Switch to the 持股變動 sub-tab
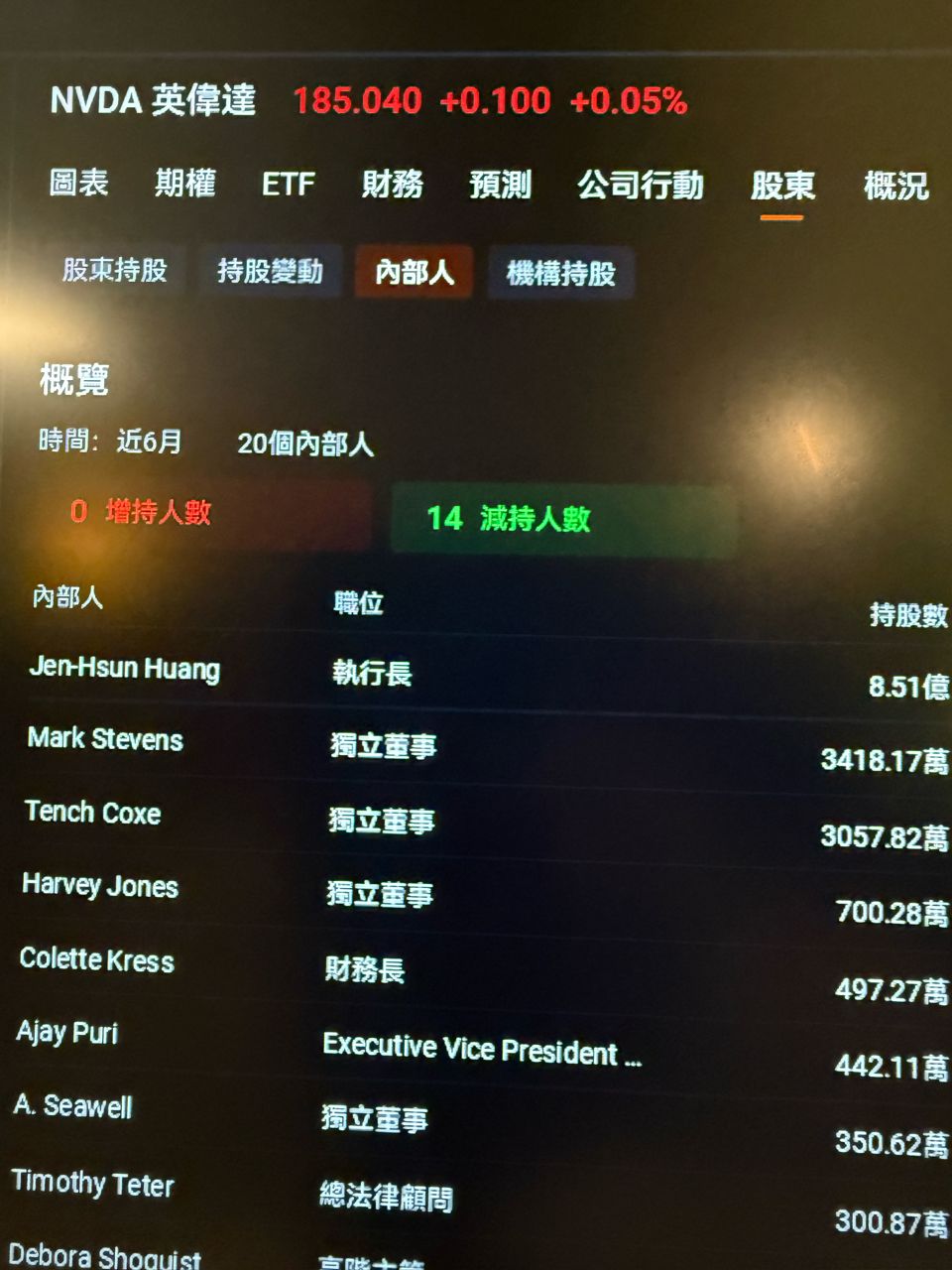 [x=270, y=271]
